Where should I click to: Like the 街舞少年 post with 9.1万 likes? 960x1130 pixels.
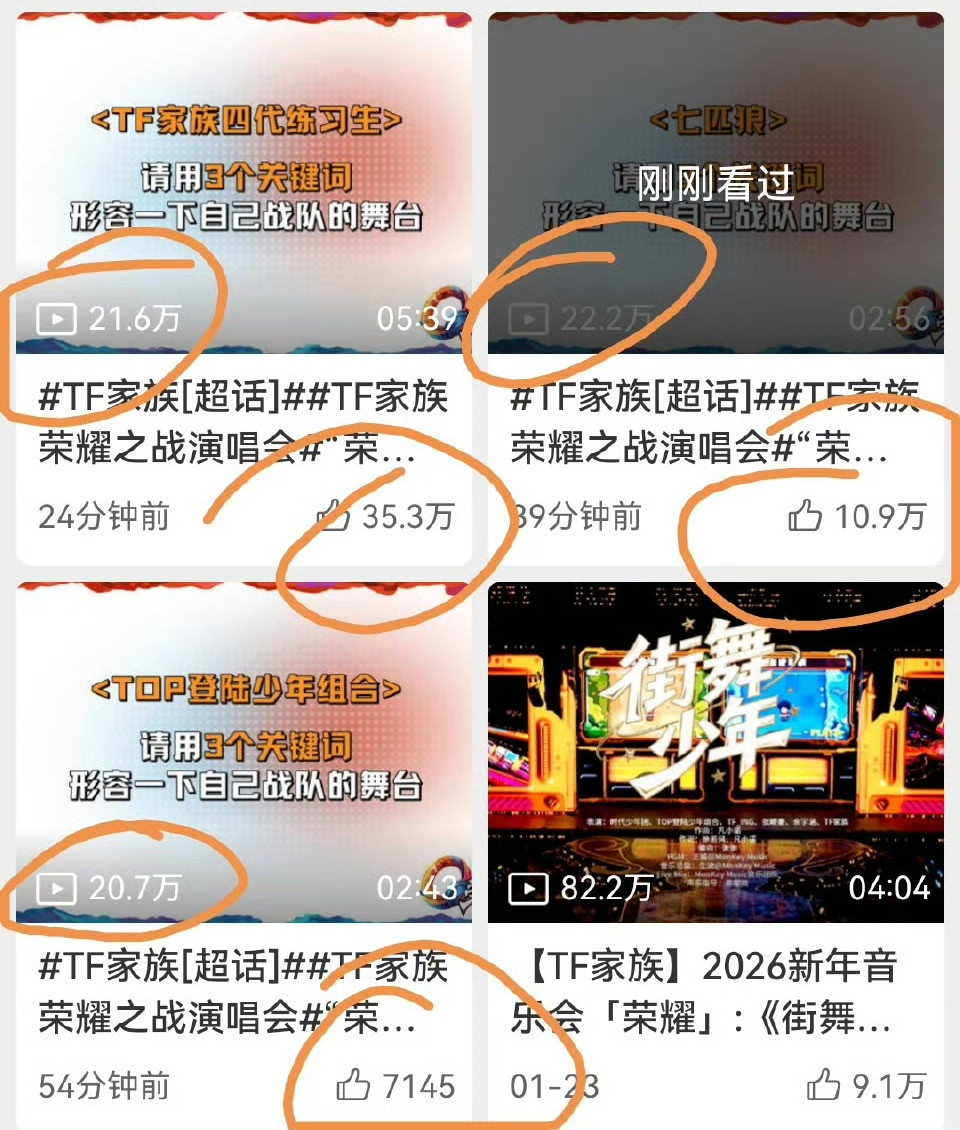824,1085
